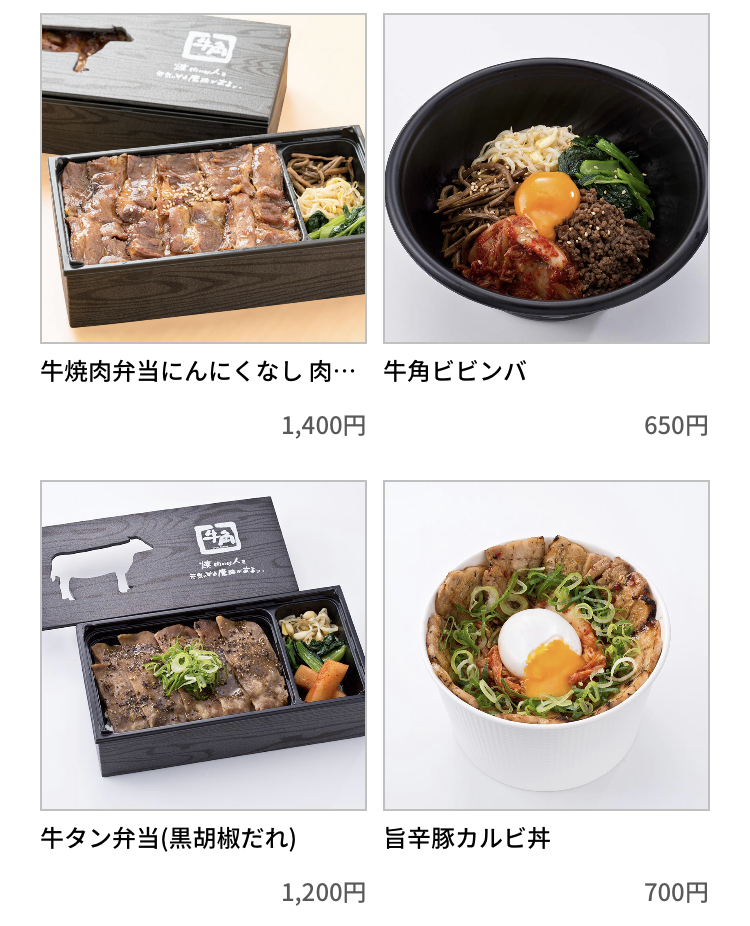Open the 牛焼肉弁当にんにくなし item
This screenshot has width=750, height=926.
point(203,180)
